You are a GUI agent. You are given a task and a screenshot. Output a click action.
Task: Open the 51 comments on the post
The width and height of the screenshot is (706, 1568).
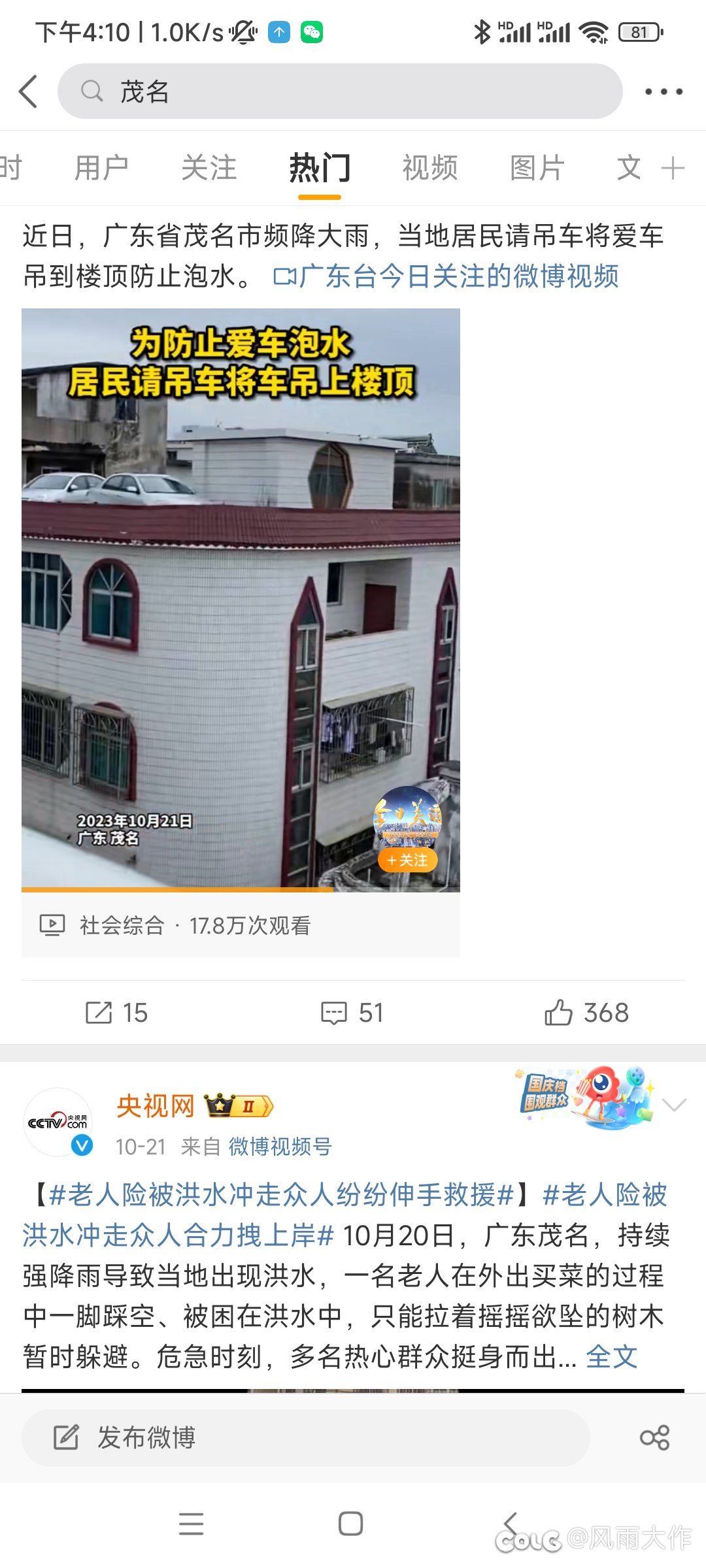click(352, 1013)
